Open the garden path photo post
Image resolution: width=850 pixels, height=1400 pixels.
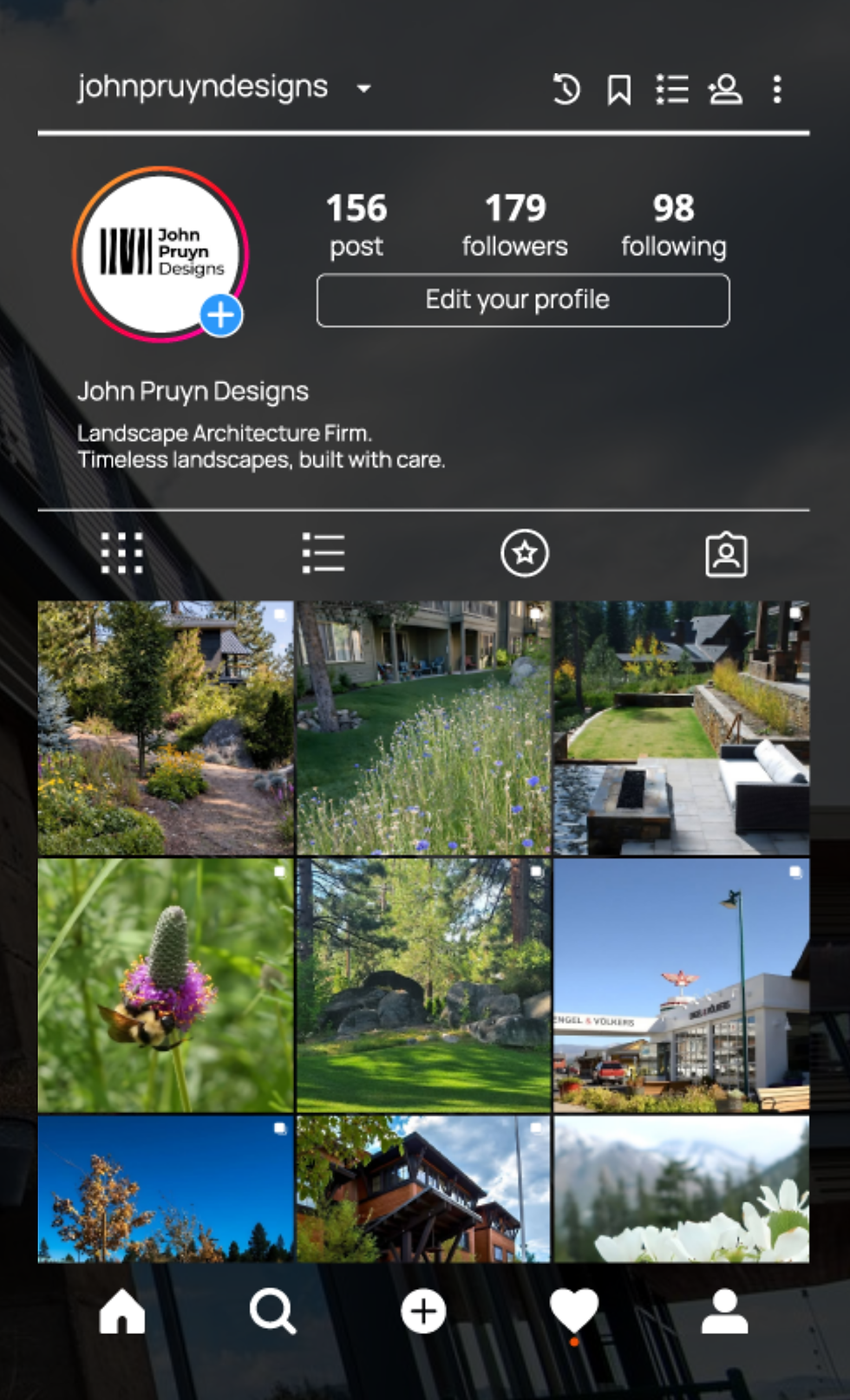pyautogui.click(x=166, y=727)
